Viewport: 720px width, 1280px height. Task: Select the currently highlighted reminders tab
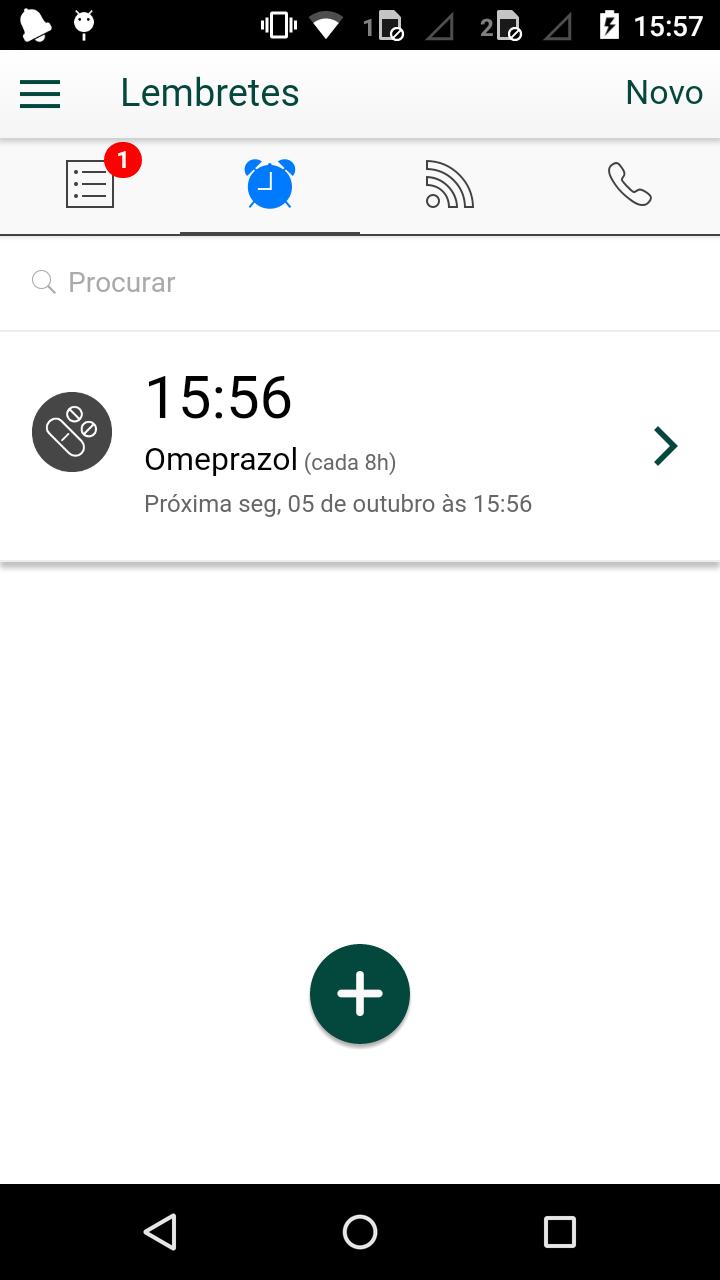[270, 184]
